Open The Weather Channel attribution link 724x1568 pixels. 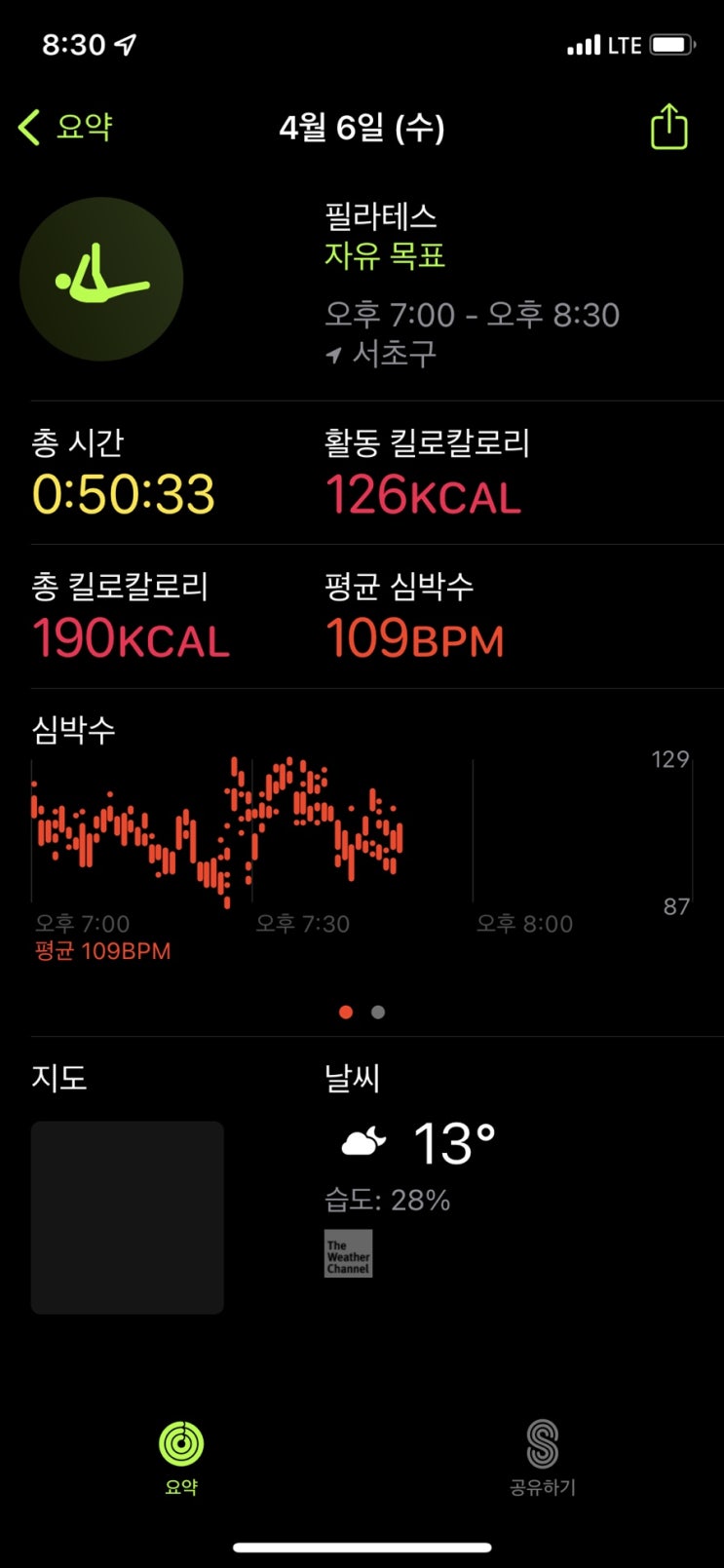point(348,1253)
